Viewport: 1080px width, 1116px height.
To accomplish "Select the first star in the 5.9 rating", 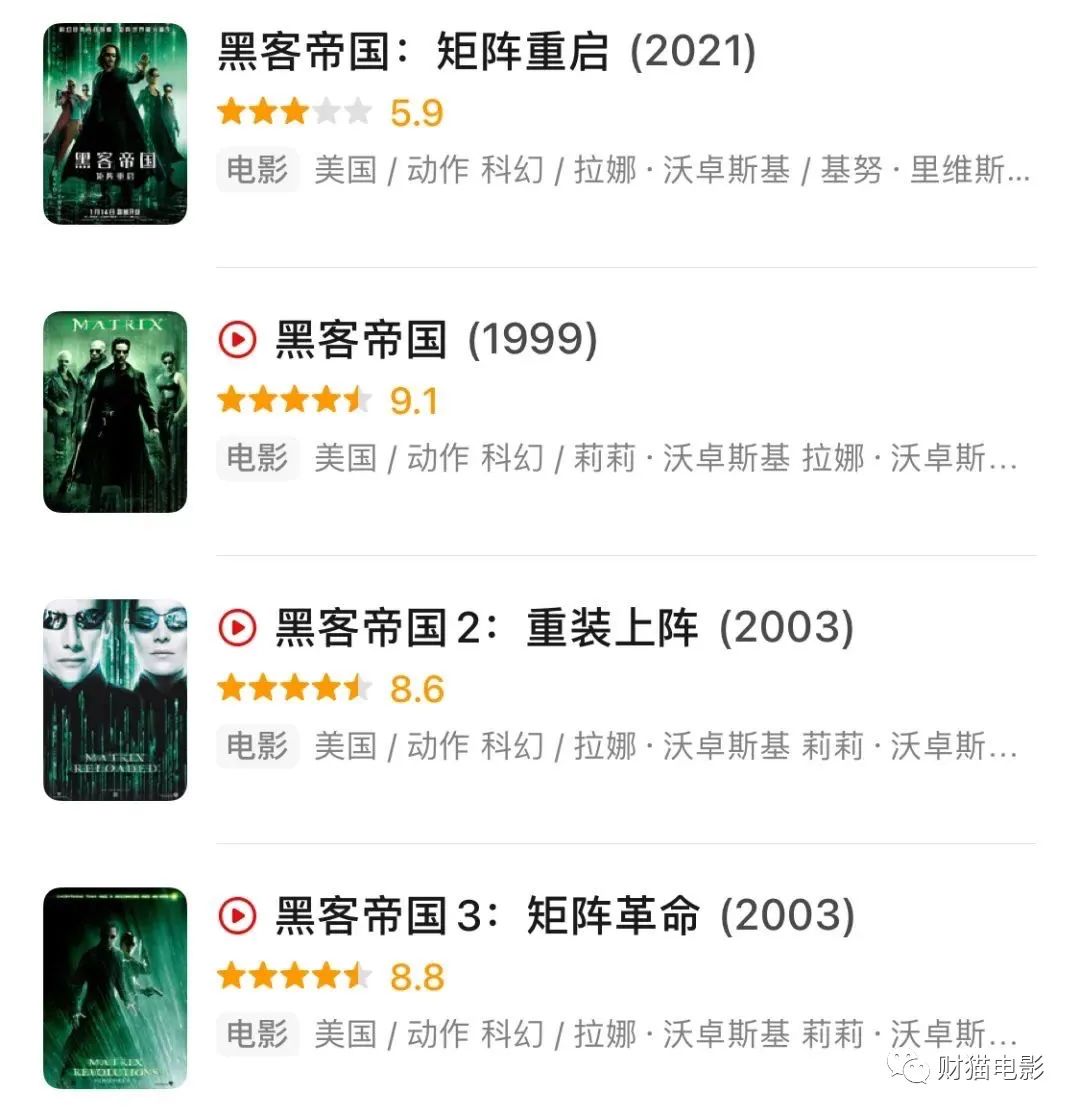I will tap(229, 110).
